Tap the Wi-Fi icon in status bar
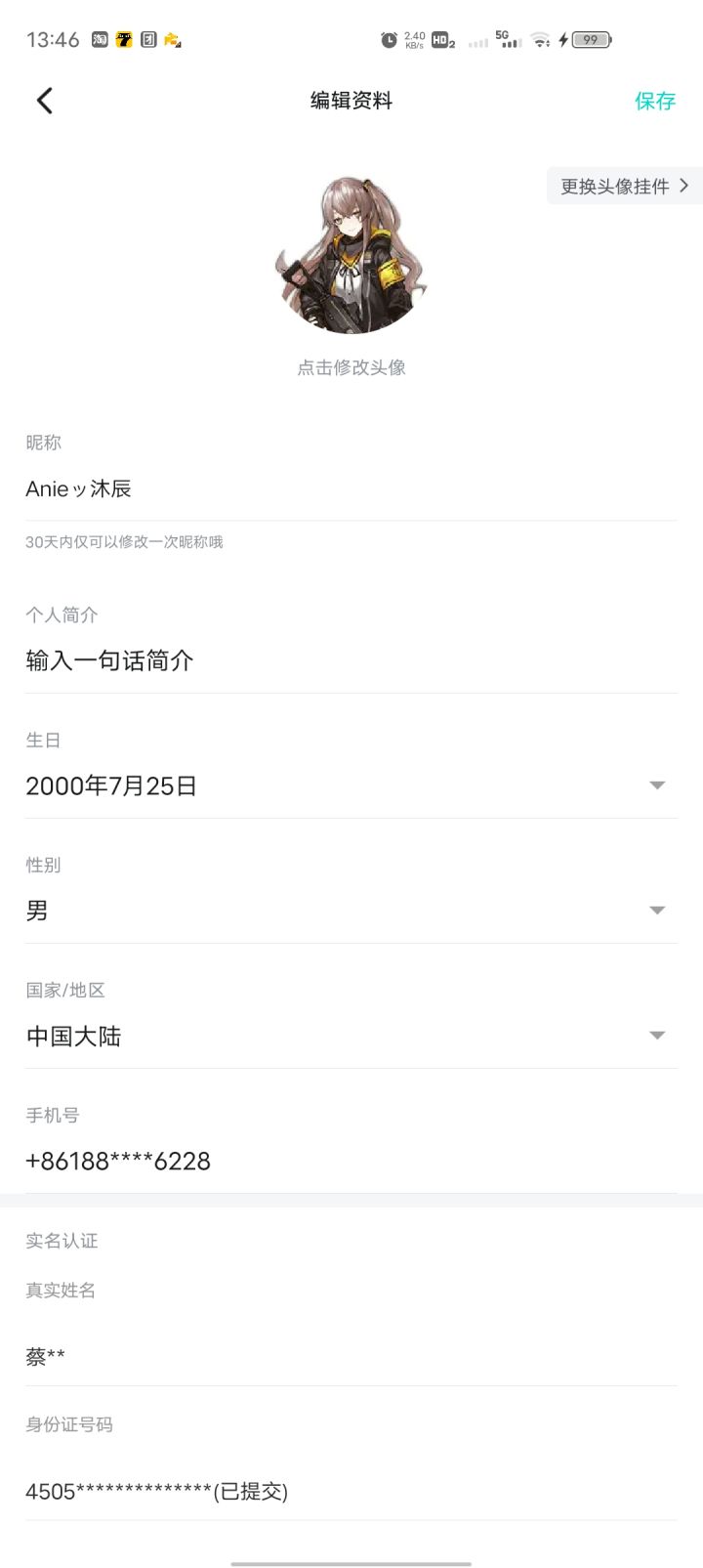This screenshot has width=703, height=1568. [541, 40]
